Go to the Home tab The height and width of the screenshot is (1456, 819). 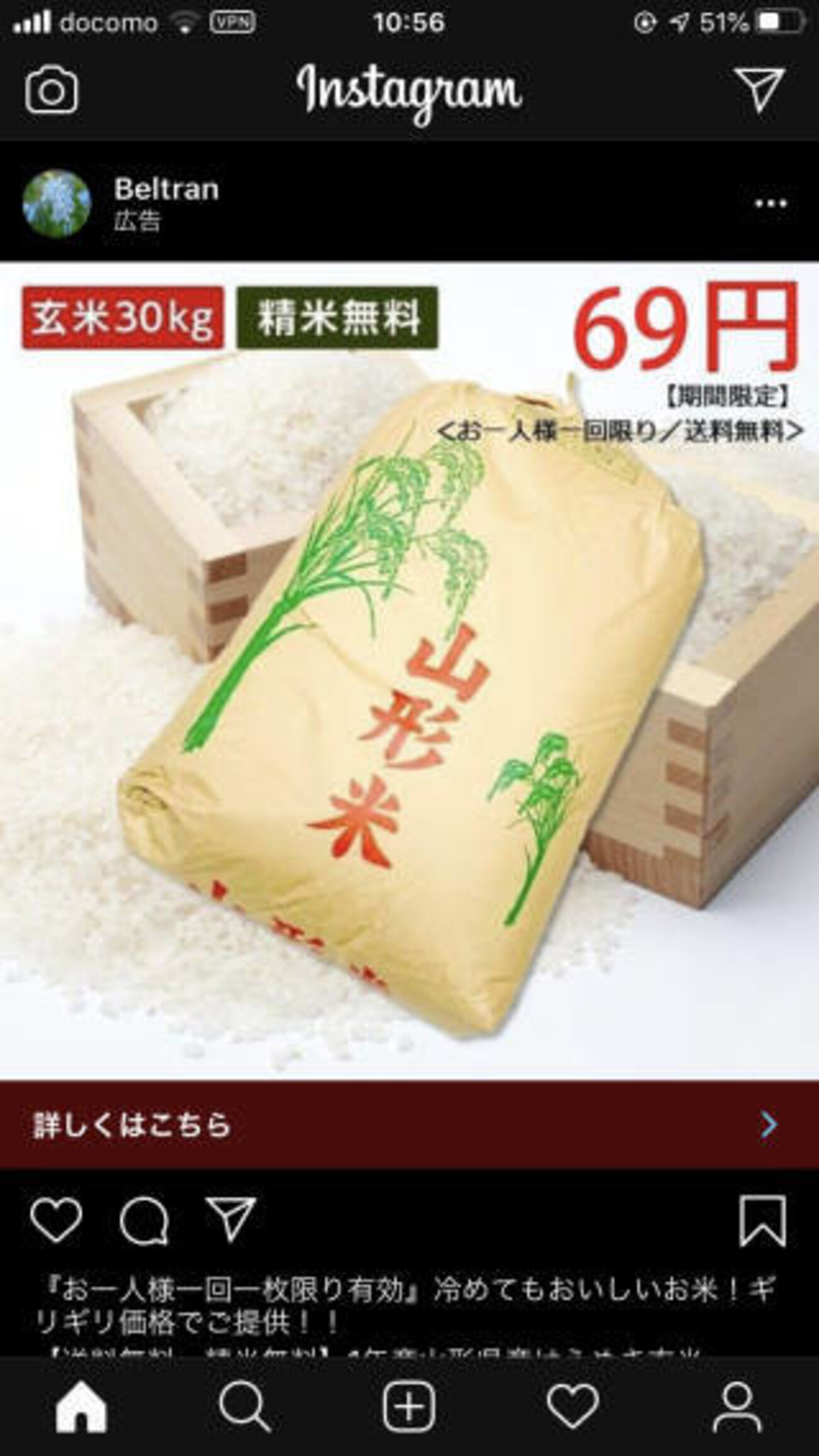(81, 1406)
